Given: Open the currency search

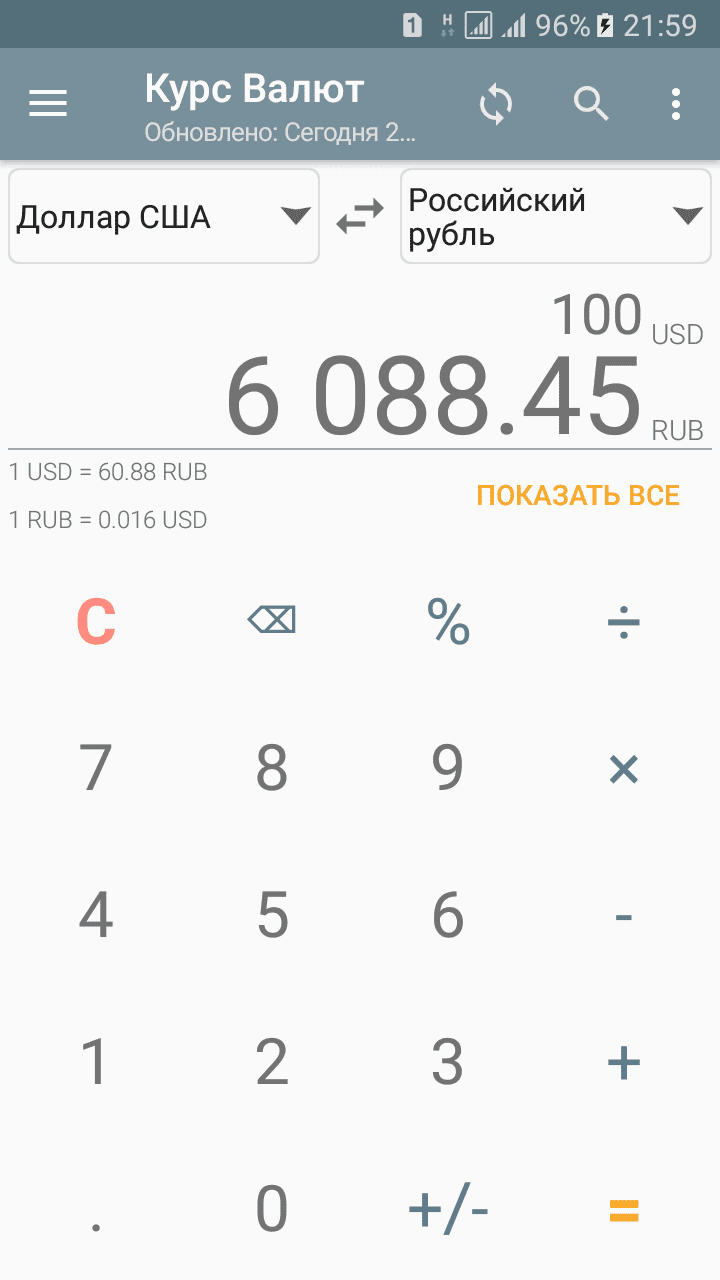Looking at the screenshot, I should 590,104.
